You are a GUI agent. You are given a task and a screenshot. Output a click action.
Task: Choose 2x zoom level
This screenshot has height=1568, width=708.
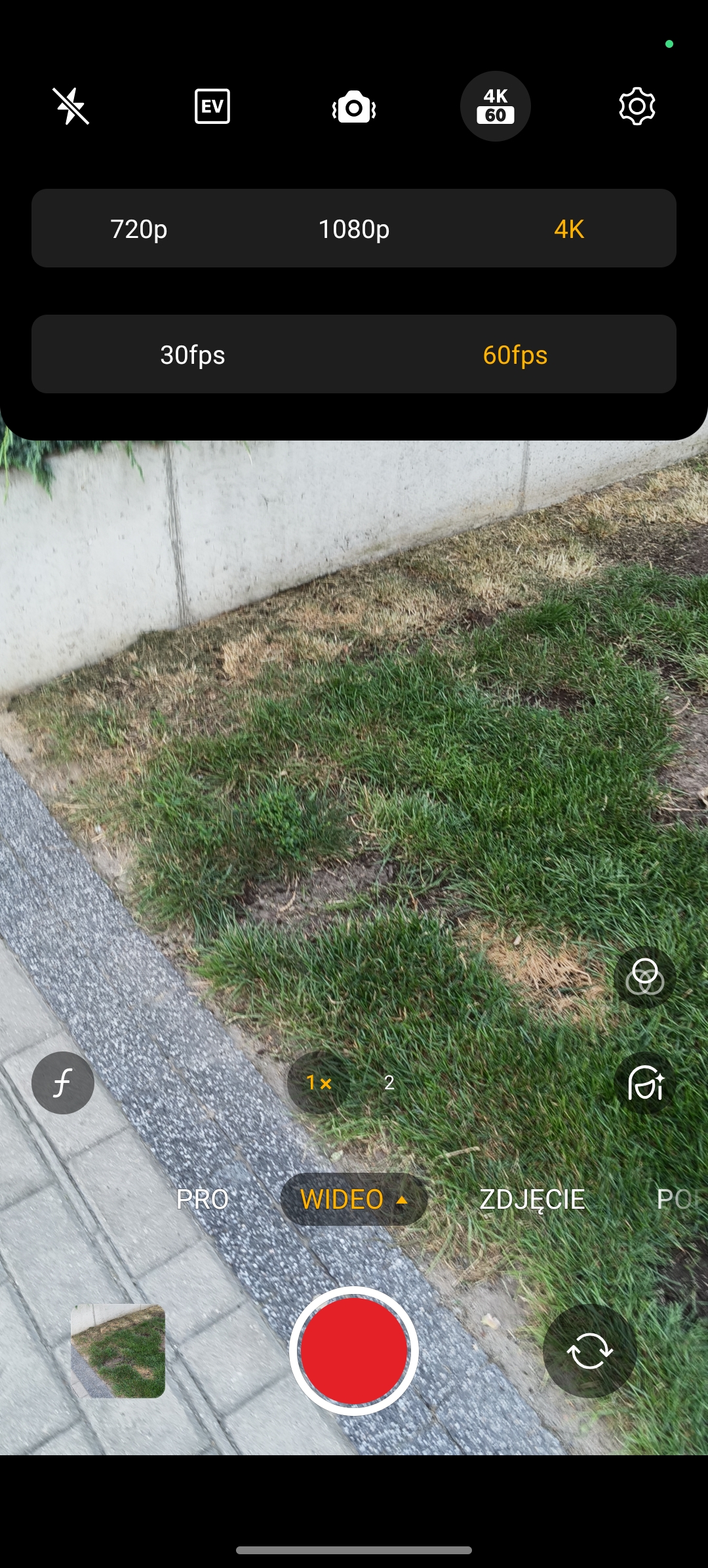(389, 1082)
